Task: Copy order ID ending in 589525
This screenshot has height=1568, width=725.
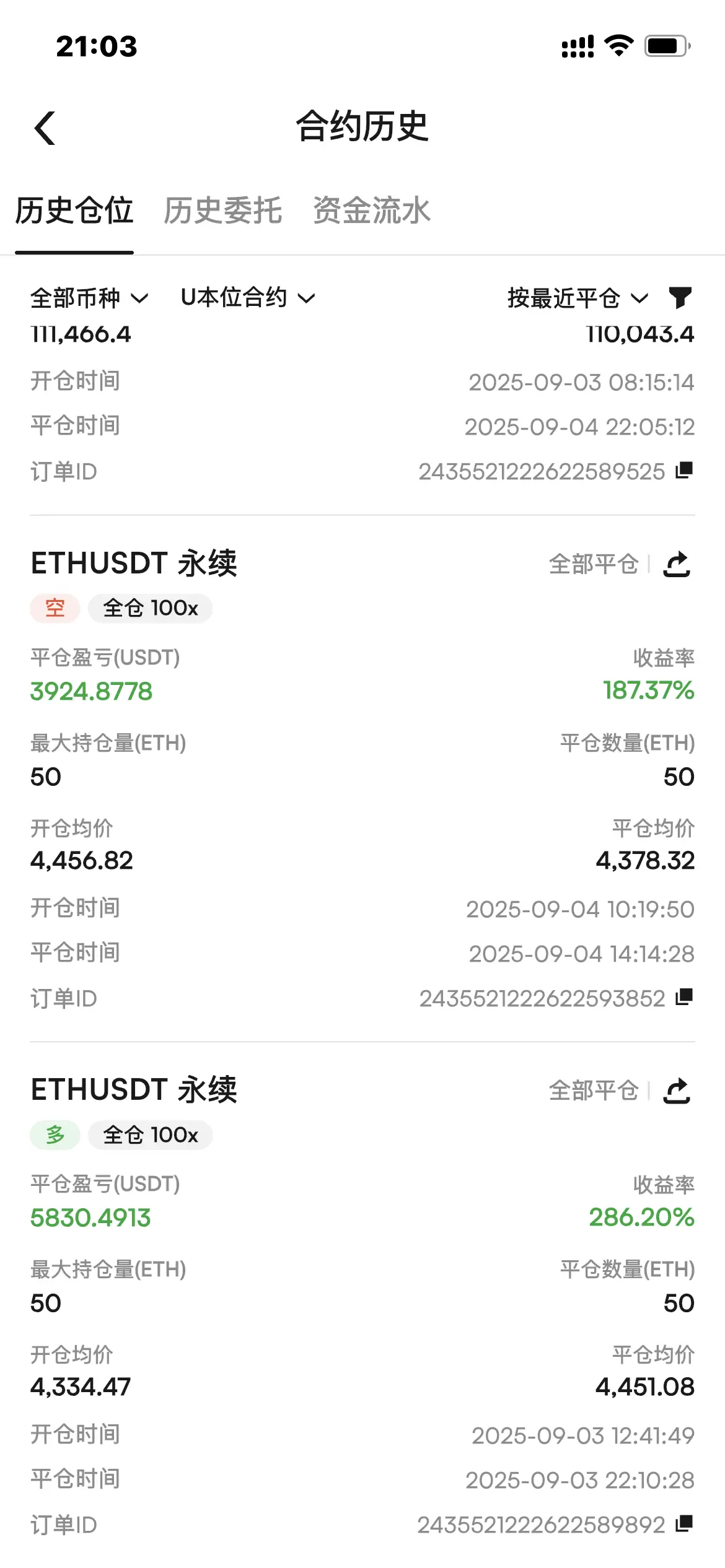Action: click(x=684, y=470)
